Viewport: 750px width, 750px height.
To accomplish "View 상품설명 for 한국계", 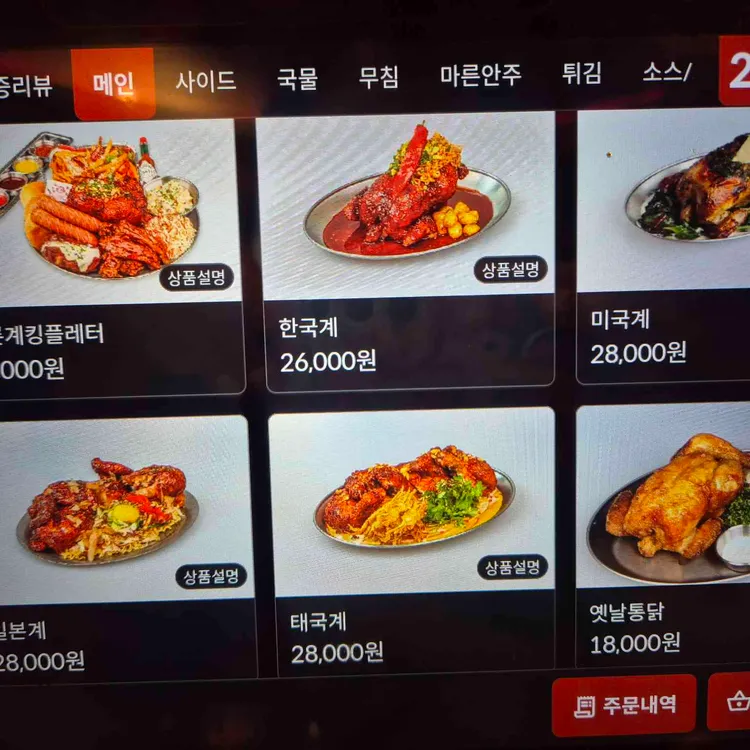I will pos(510,269).
